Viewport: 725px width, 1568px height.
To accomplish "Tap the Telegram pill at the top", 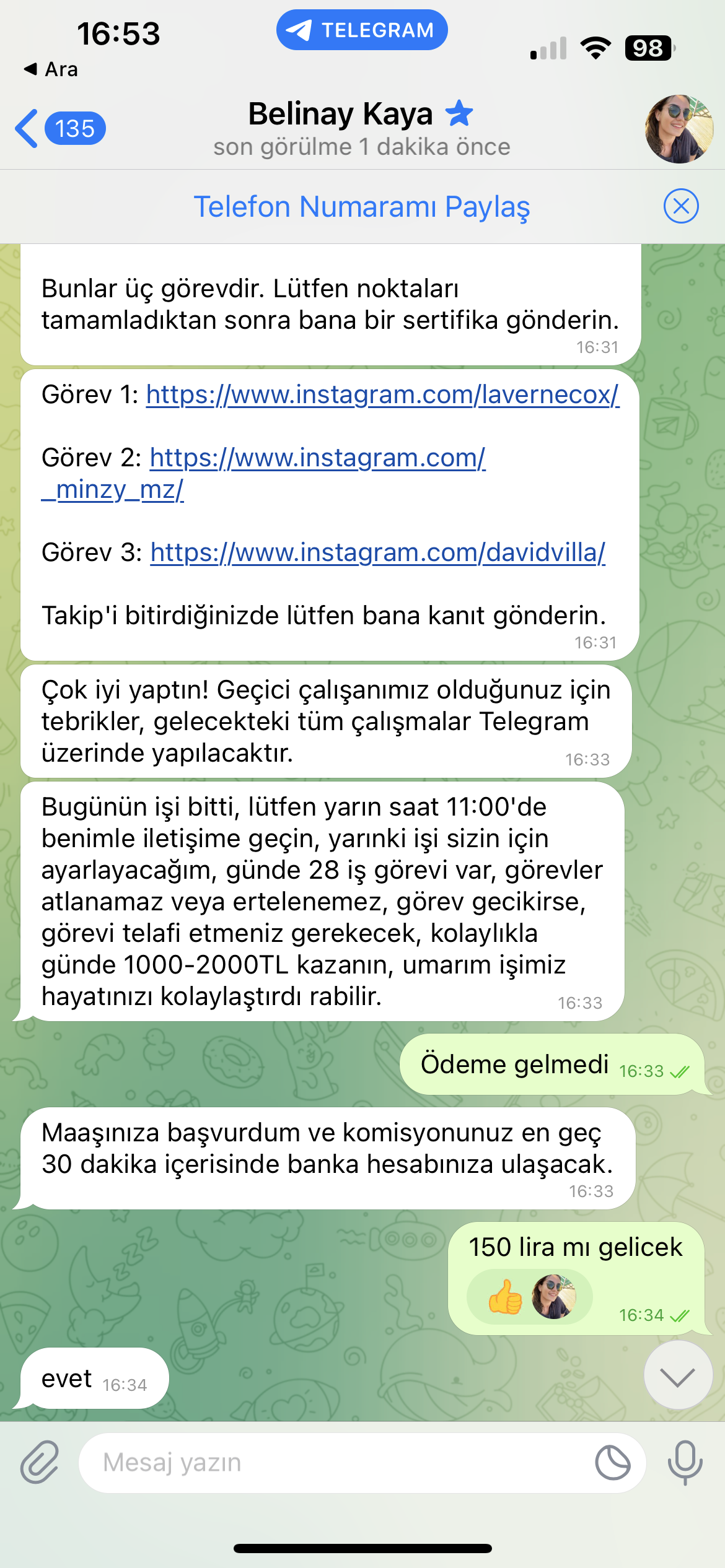I will coord(362,30).
